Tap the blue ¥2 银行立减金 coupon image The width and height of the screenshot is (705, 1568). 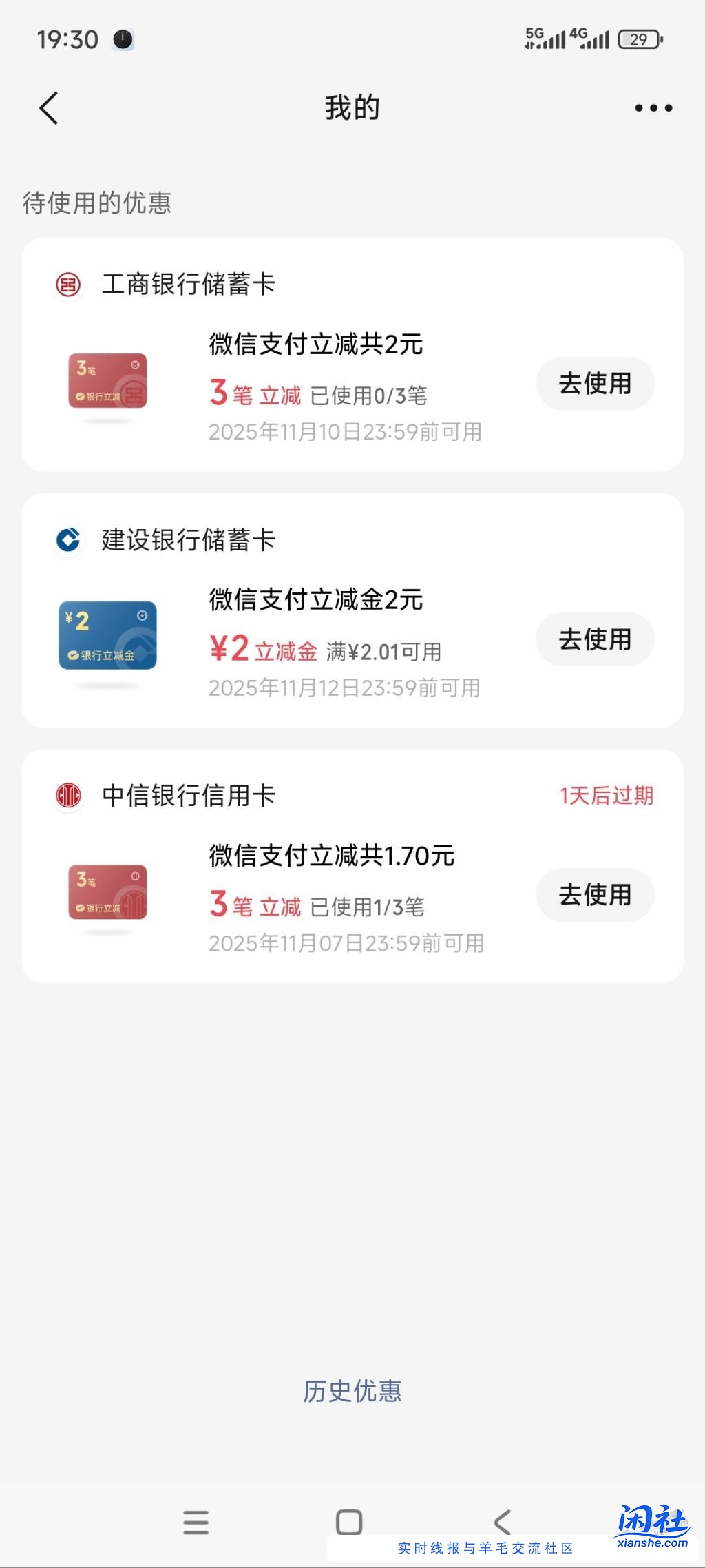tap(107, 635)
